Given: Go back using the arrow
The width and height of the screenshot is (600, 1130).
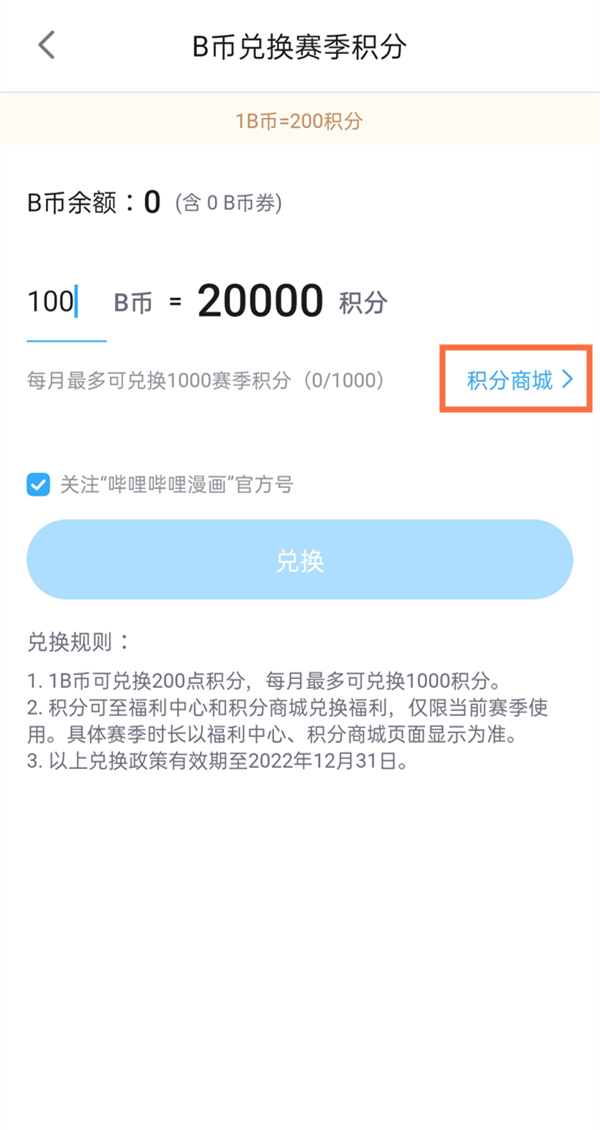Looking at the screenshot, I should click(x=46, y=46).
